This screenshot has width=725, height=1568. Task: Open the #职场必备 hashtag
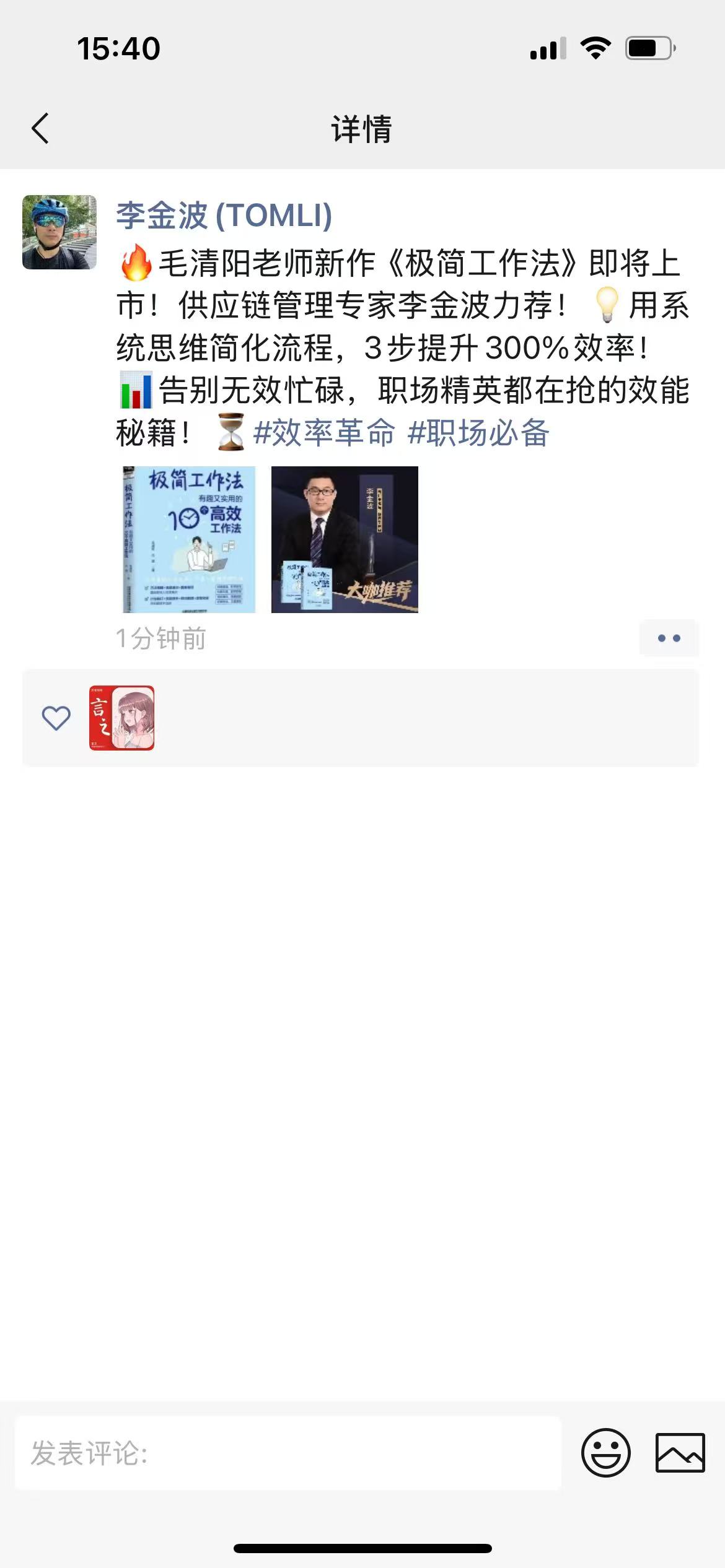(x=478, y=432)
